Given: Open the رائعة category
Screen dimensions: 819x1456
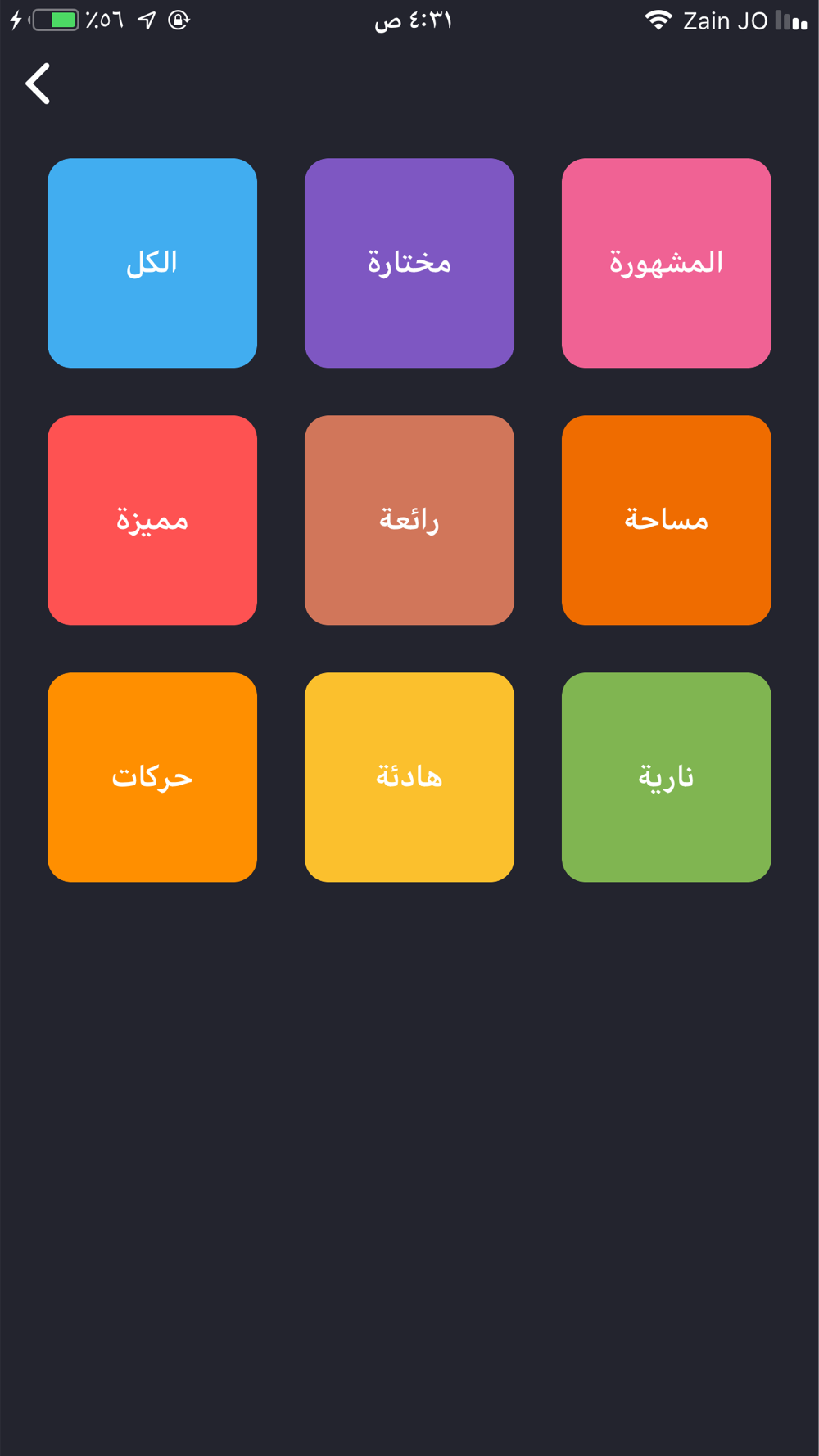Looking at the screenshot, I should [409, 520].
